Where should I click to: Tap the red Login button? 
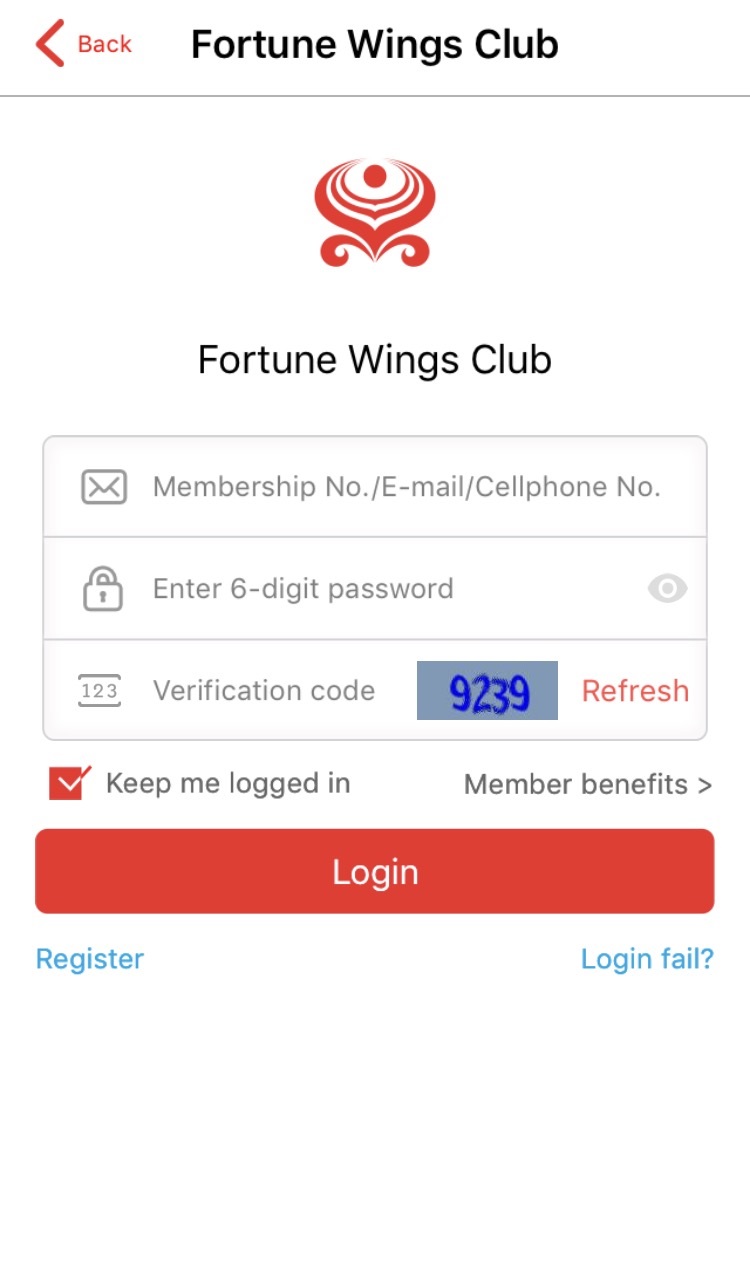coord(375,871)
